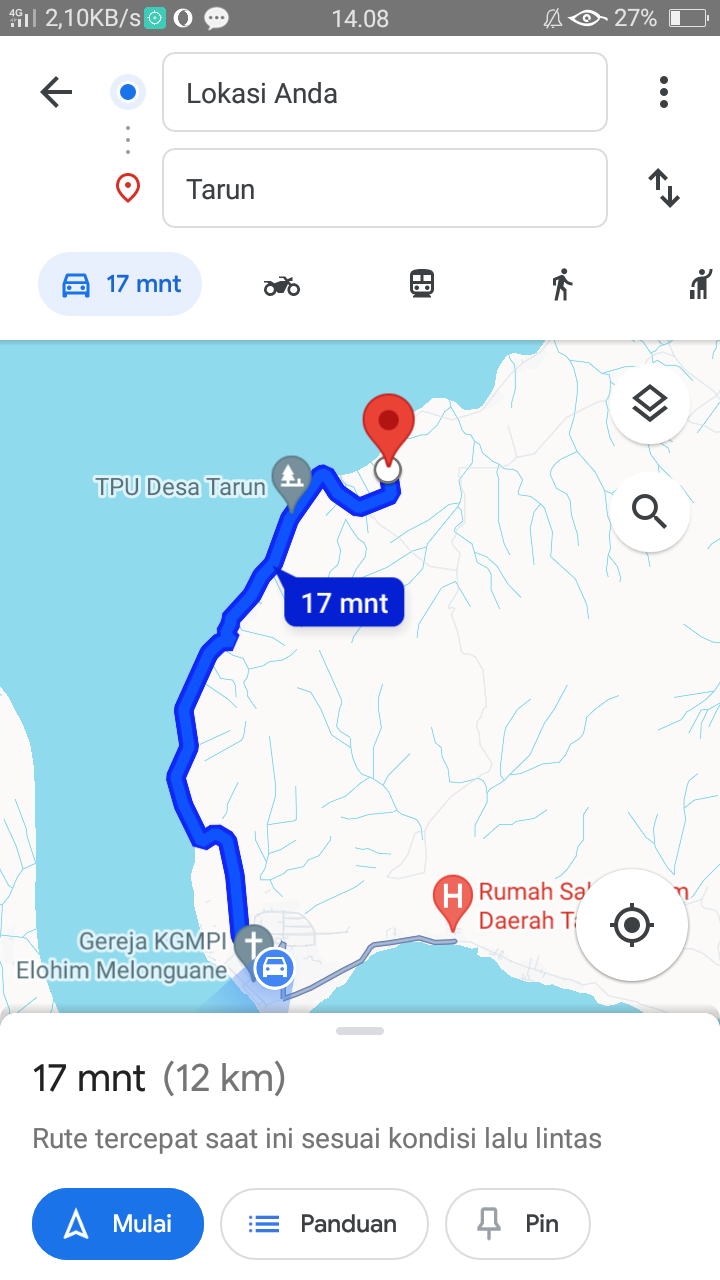720x1280 pixels.
Task: Expand the route details sheet handle
Action: 360,1031
